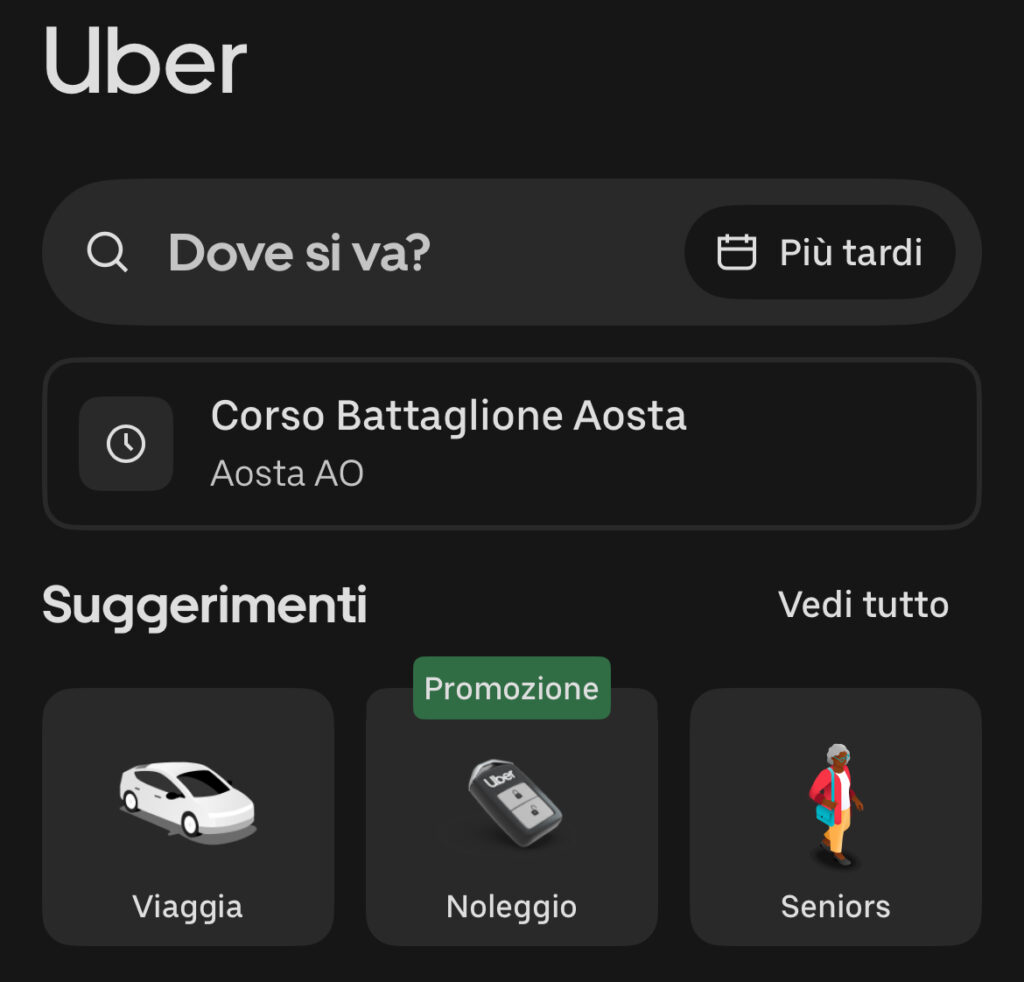Open the Seniors suggestion card
Viewport: 1024px width, 982px height.
pyautogui.click(x=835, y=816)
